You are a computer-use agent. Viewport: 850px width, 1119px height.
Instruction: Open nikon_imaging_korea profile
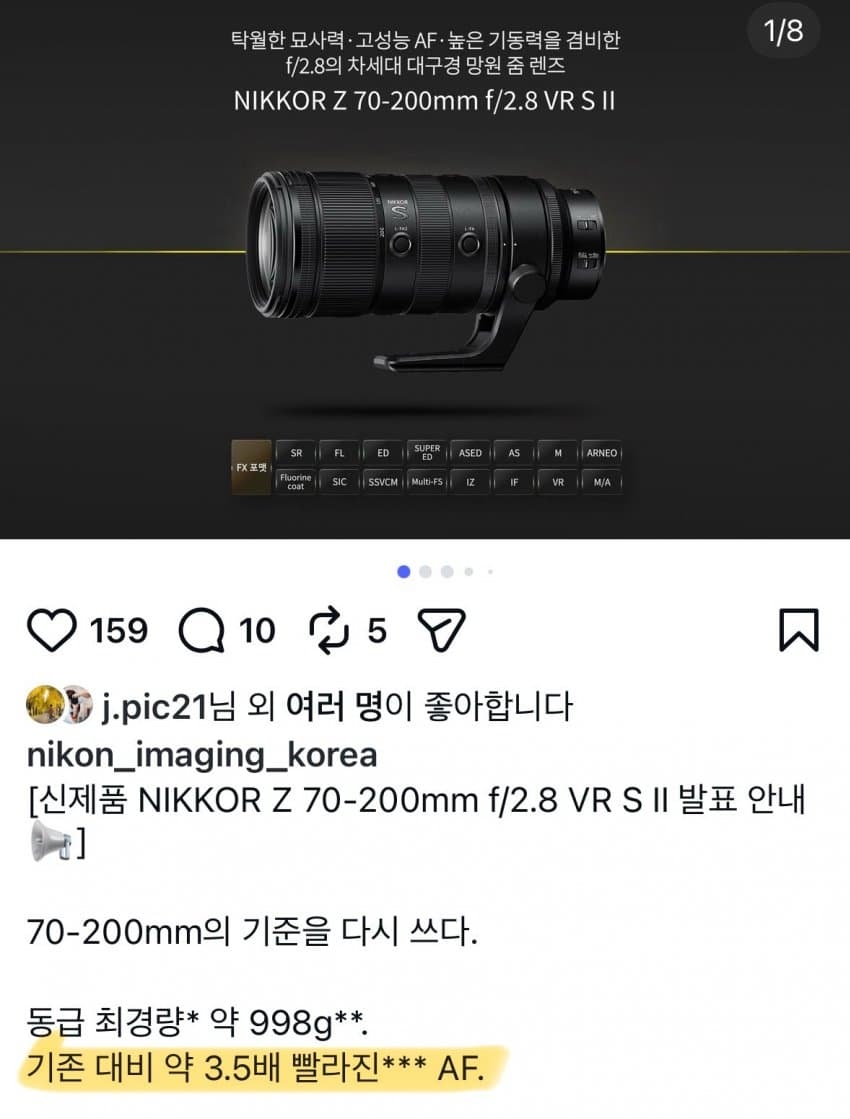(202, 754)
